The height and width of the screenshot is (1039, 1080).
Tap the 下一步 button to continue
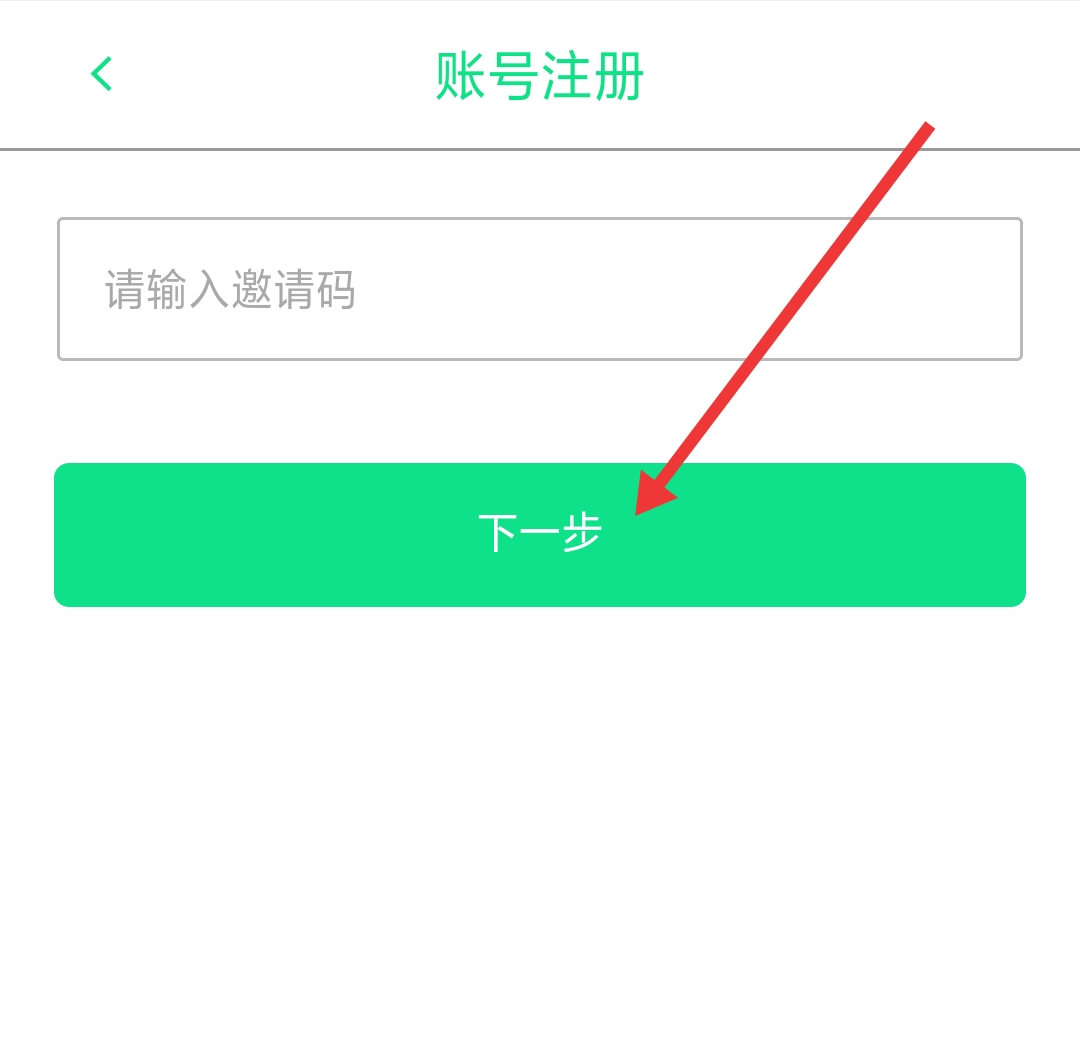pyautogui.click(x=540, y=534)
